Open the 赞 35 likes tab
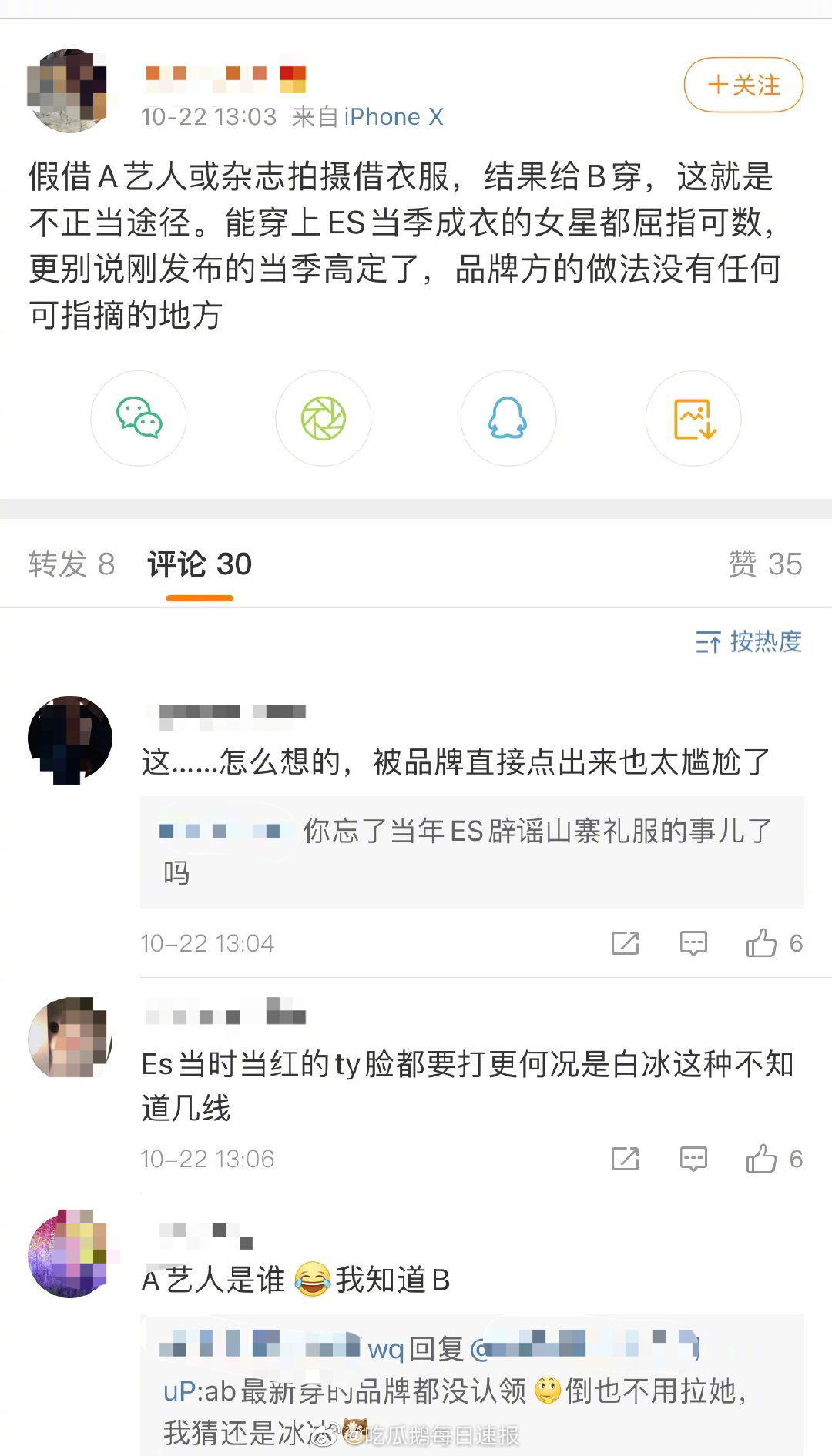The width and height of the screenshot is (832, 1456). (765, 564)
